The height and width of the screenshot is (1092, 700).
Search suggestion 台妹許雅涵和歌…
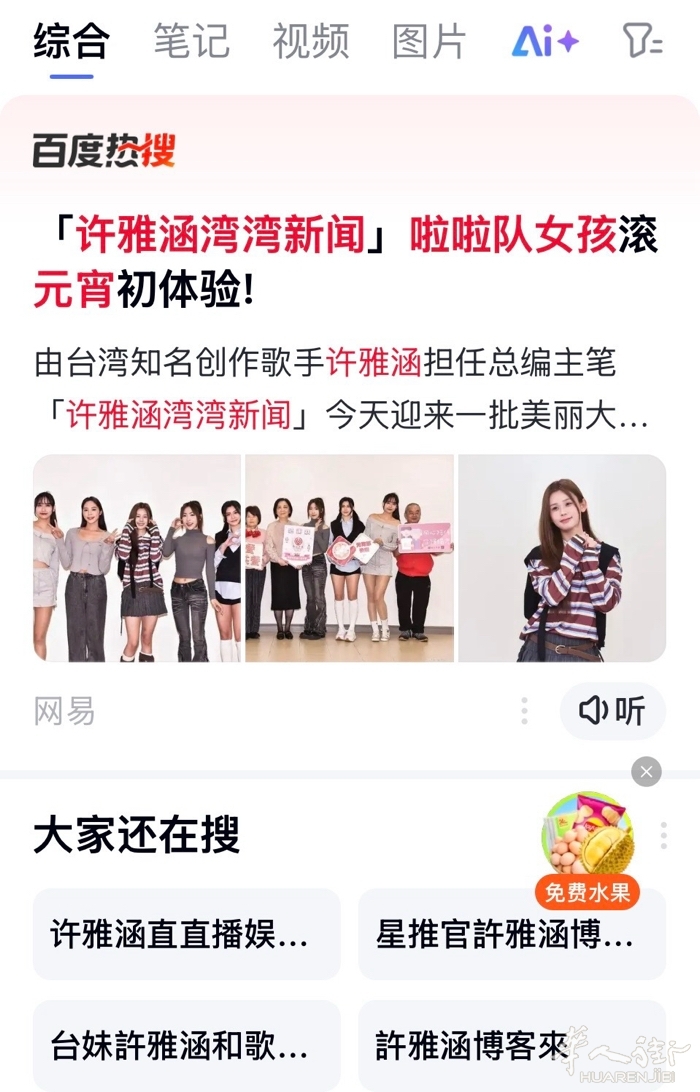click(x=186, y=1045)
